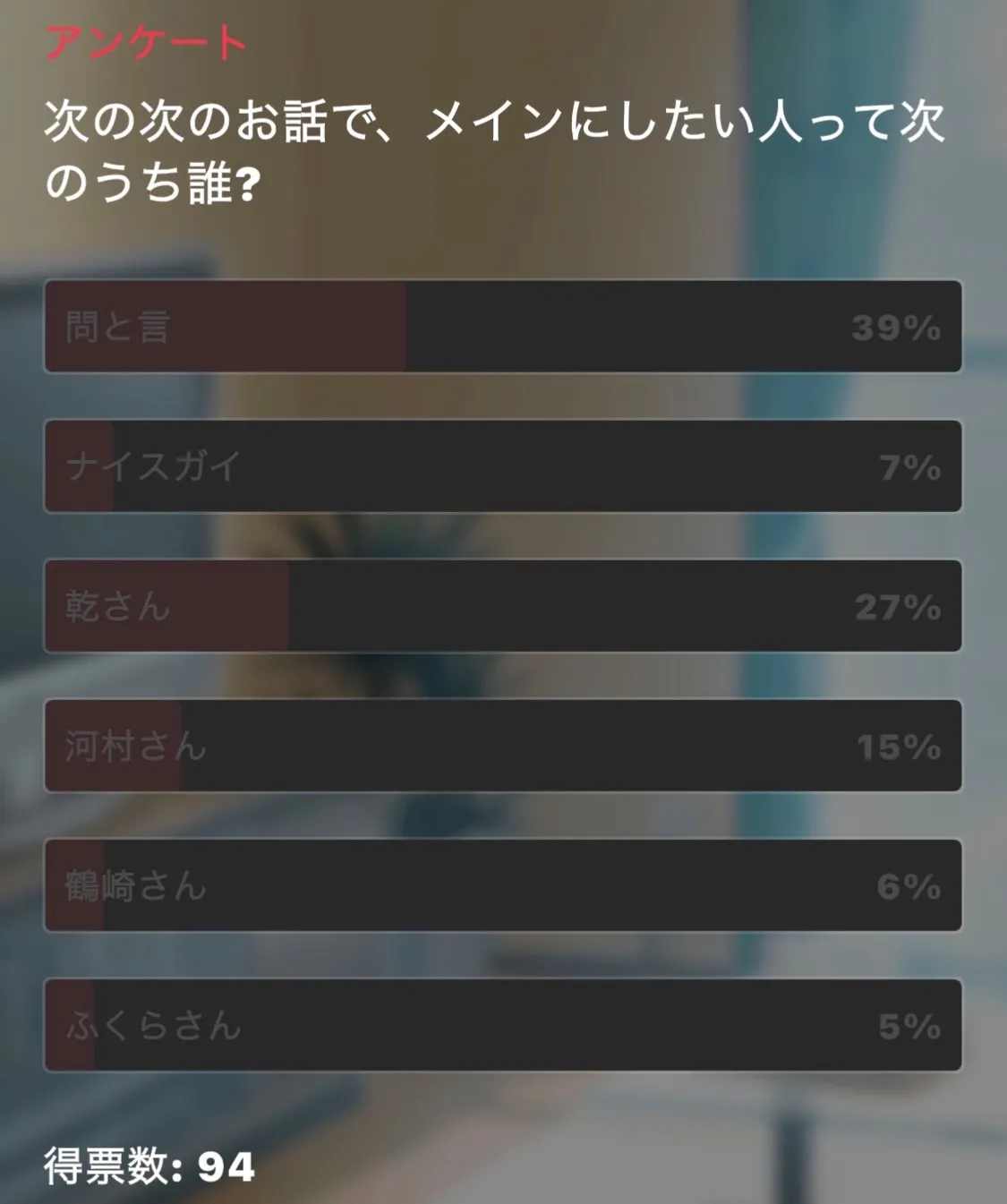
Task: Select ふくらさん in the poll
Action: (502, 1025)
